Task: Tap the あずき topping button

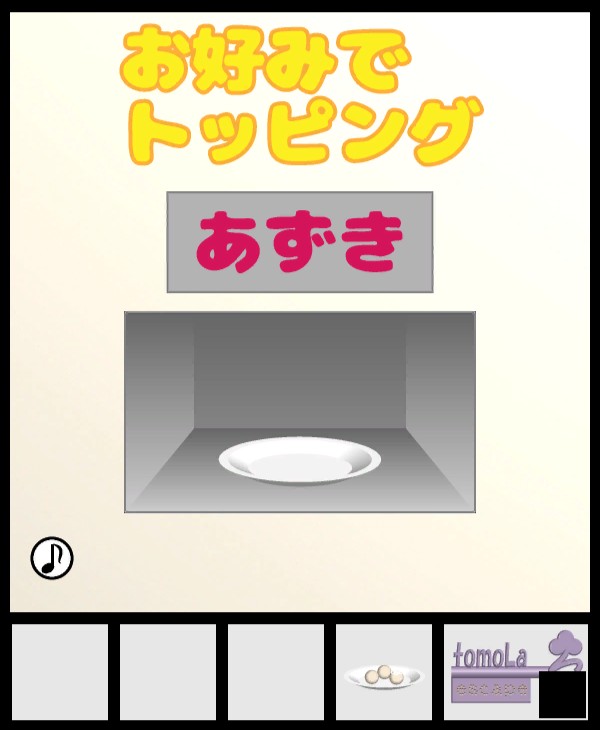Action: pos(299,242)
